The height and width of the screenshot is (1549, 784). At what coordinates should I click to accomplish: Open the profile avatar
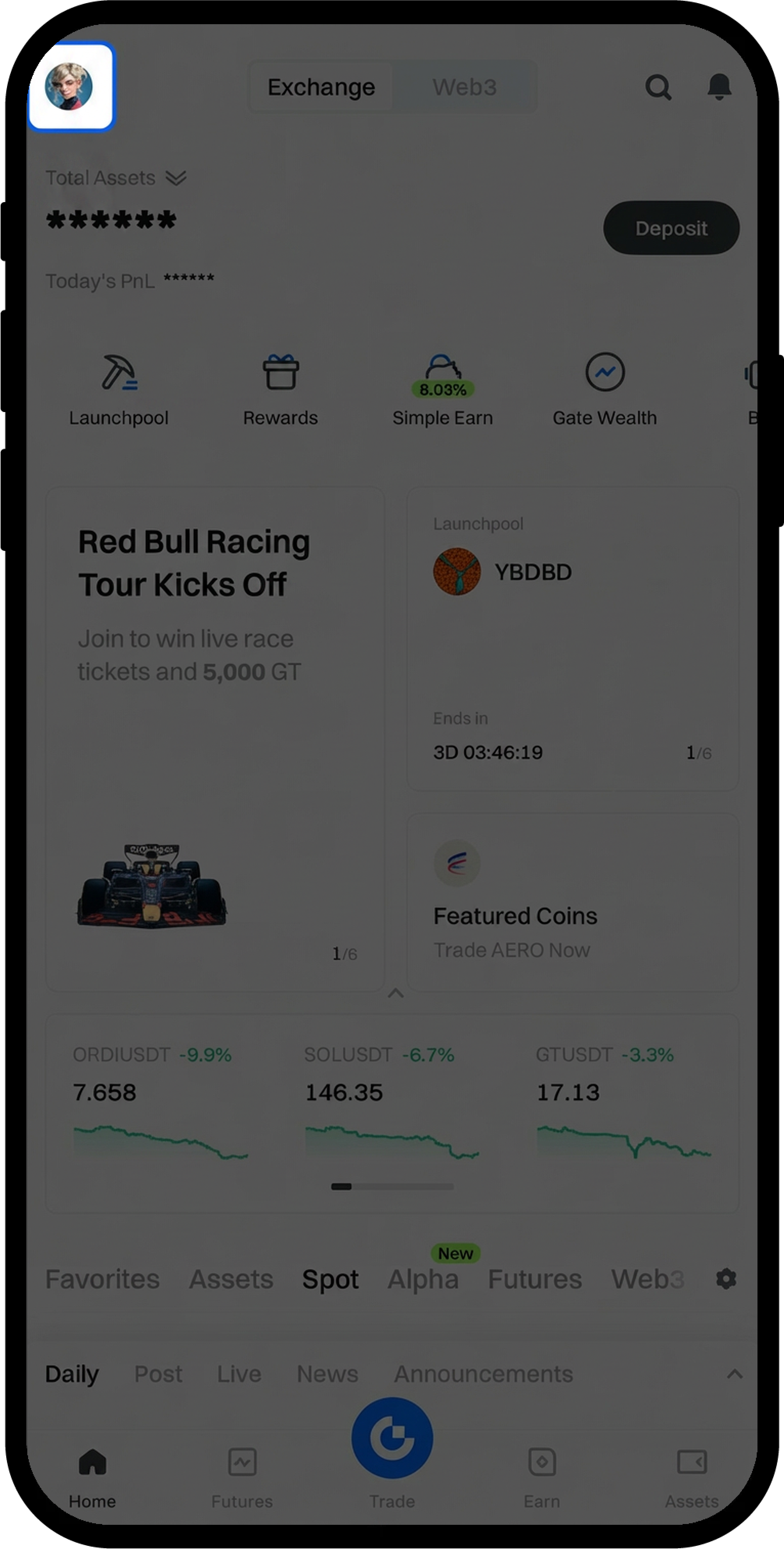pyautogui.click(x=70, y=87)
